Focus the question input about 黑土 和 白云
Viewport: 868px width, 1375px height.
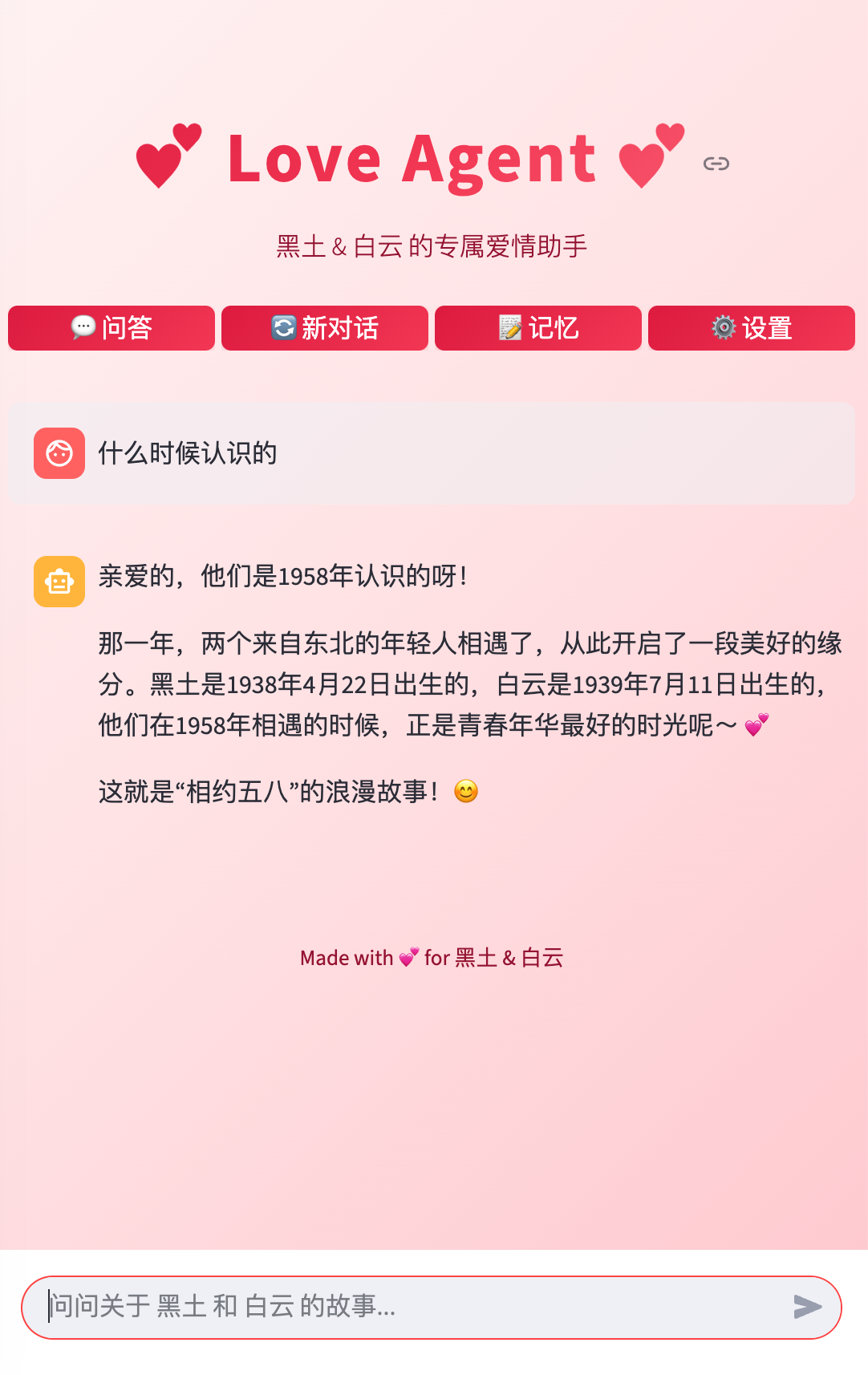[x=409, y=1307]
